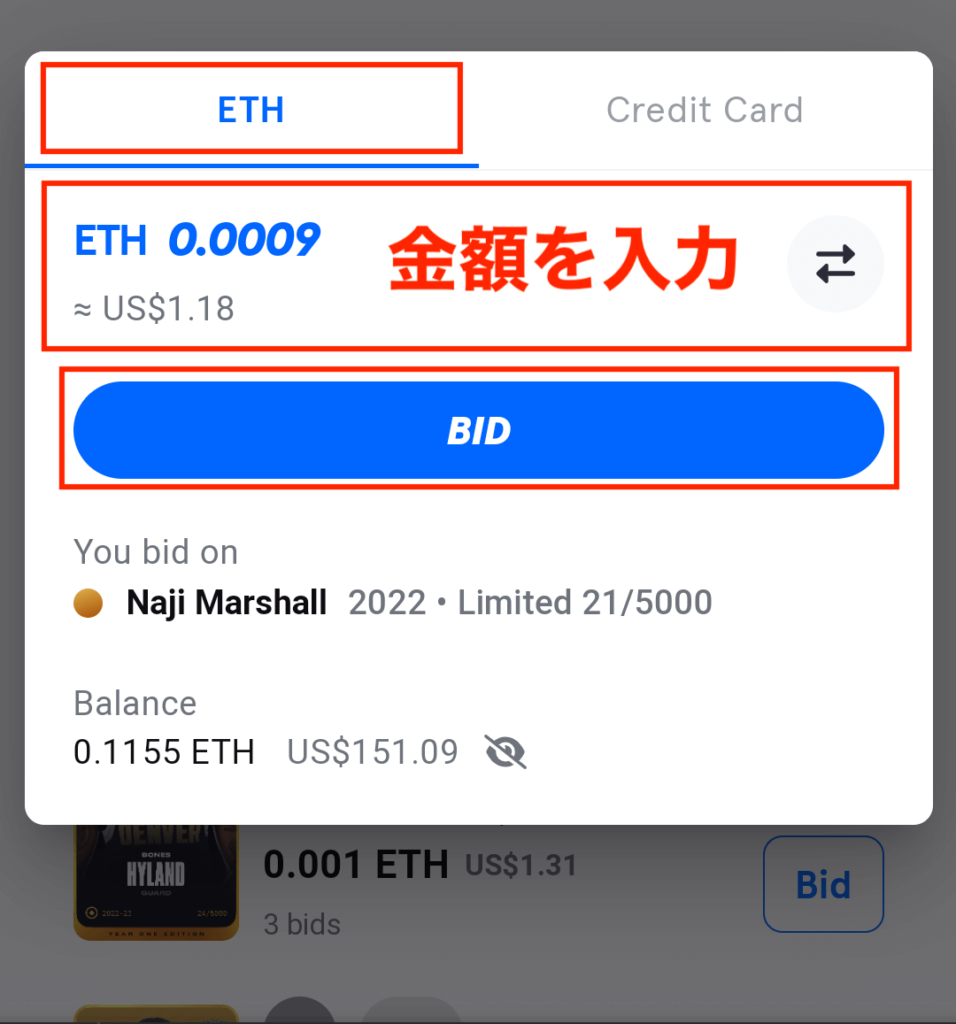The height and width of the screenshot is (1024, 956).
Task: Switch to the ETH payment tab
Action: click(x=251, y=110)
